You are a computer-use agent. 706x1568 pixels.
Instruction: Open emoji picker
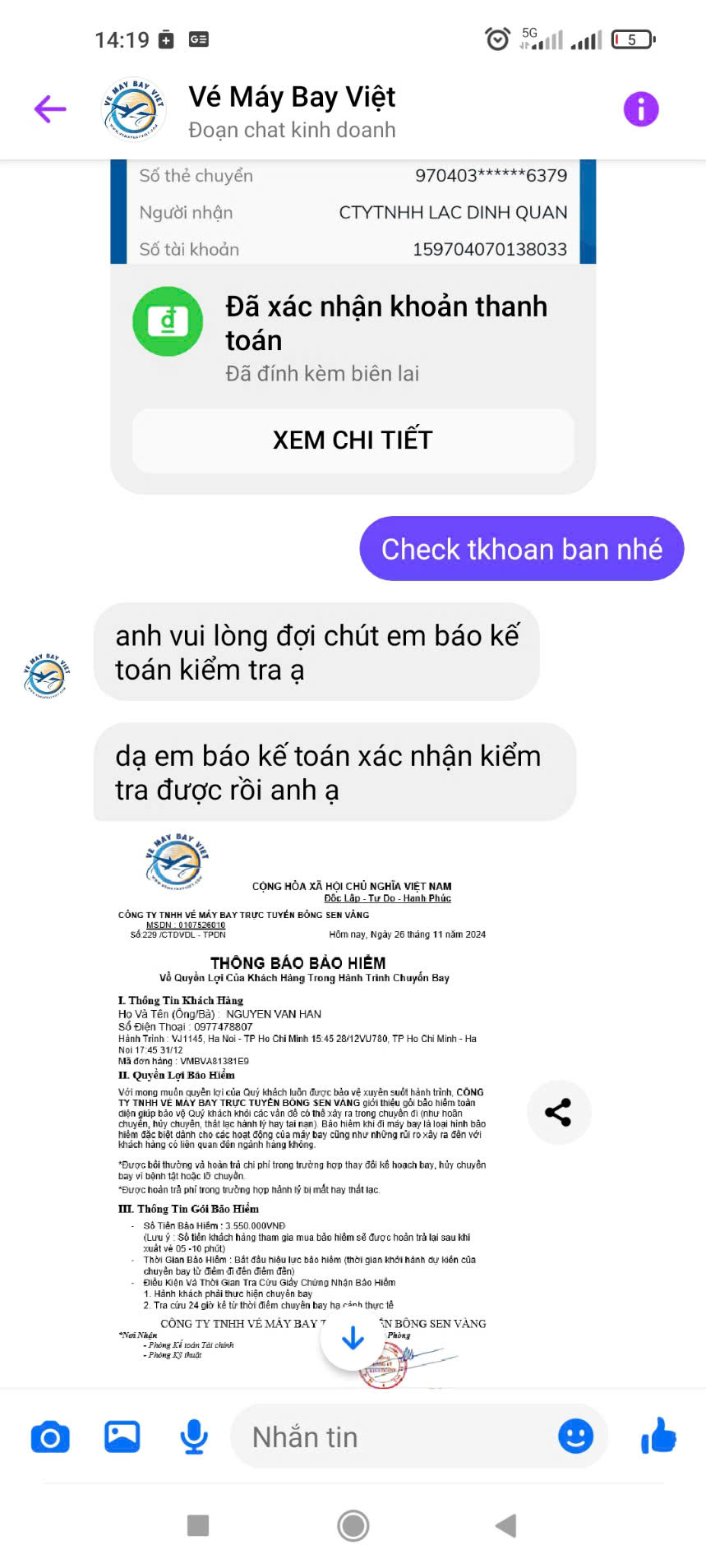click(x=575, y=1437)
